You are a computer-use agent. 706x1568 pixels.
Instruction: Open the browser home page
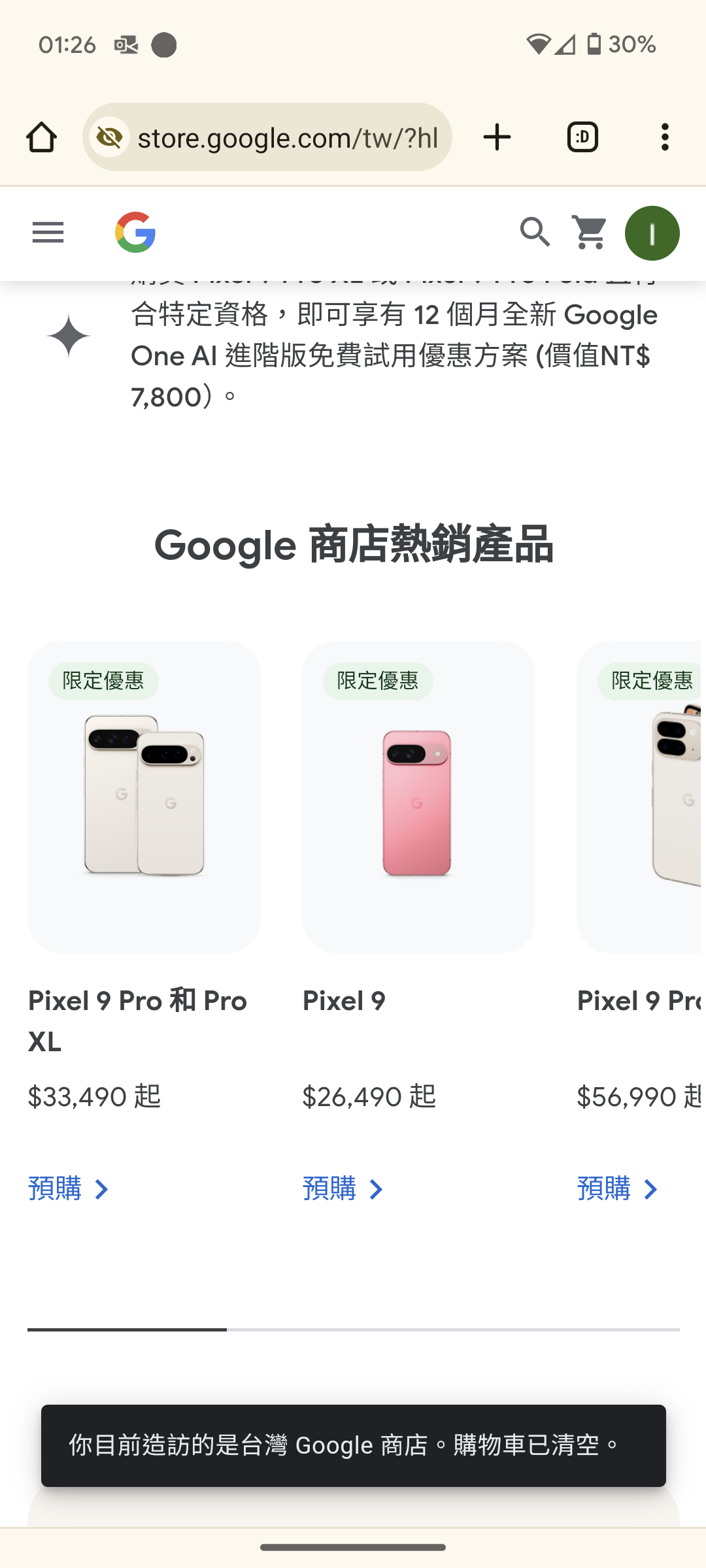click(x=41, y=137)
